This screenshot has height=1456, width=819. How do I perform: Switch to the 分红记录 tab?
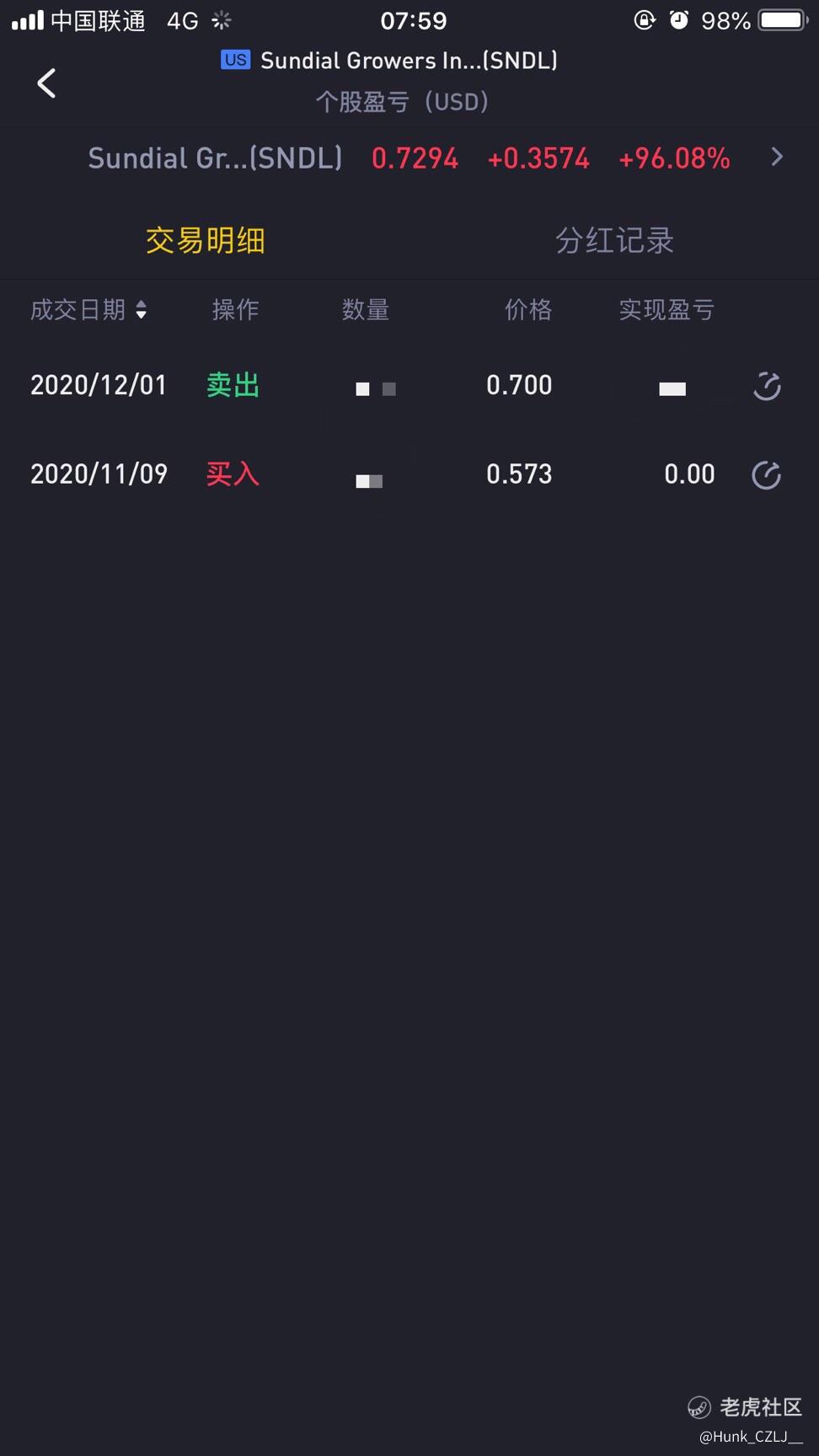(x=614, y=241)
